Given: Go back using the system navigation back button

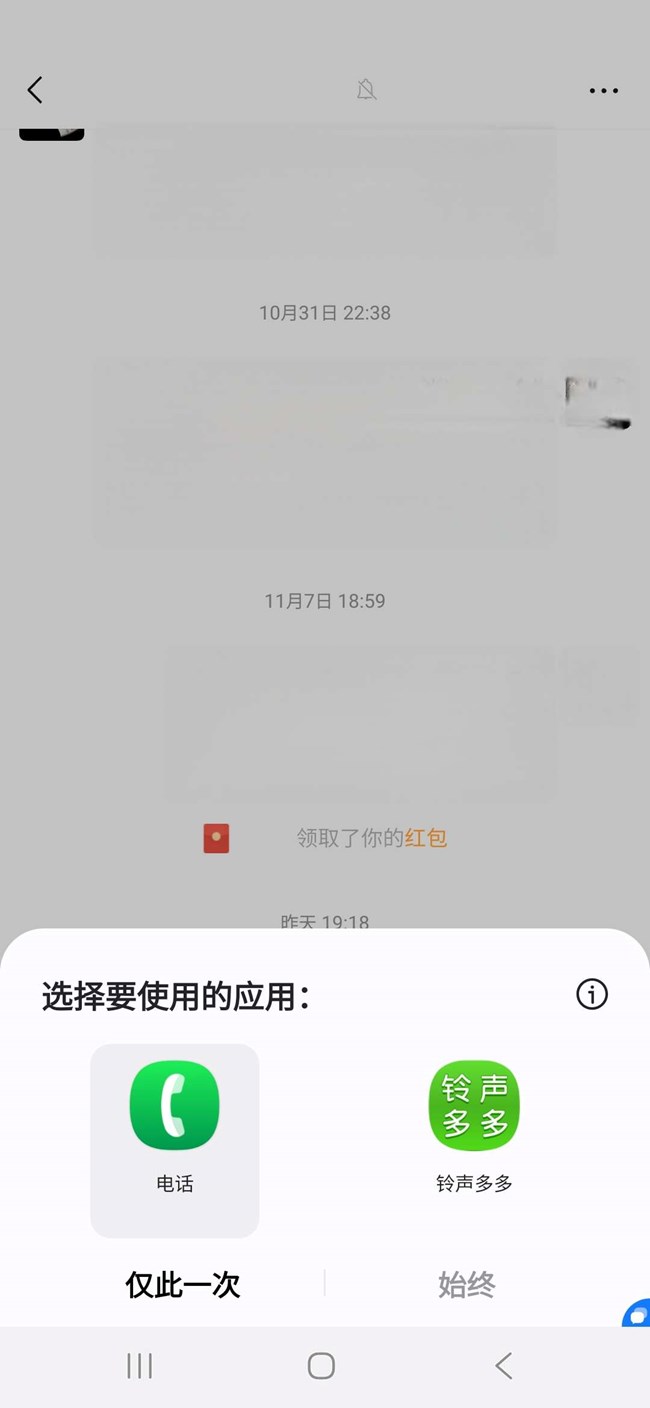Looking at the screenshot, I should click(x=504, y=1366).
